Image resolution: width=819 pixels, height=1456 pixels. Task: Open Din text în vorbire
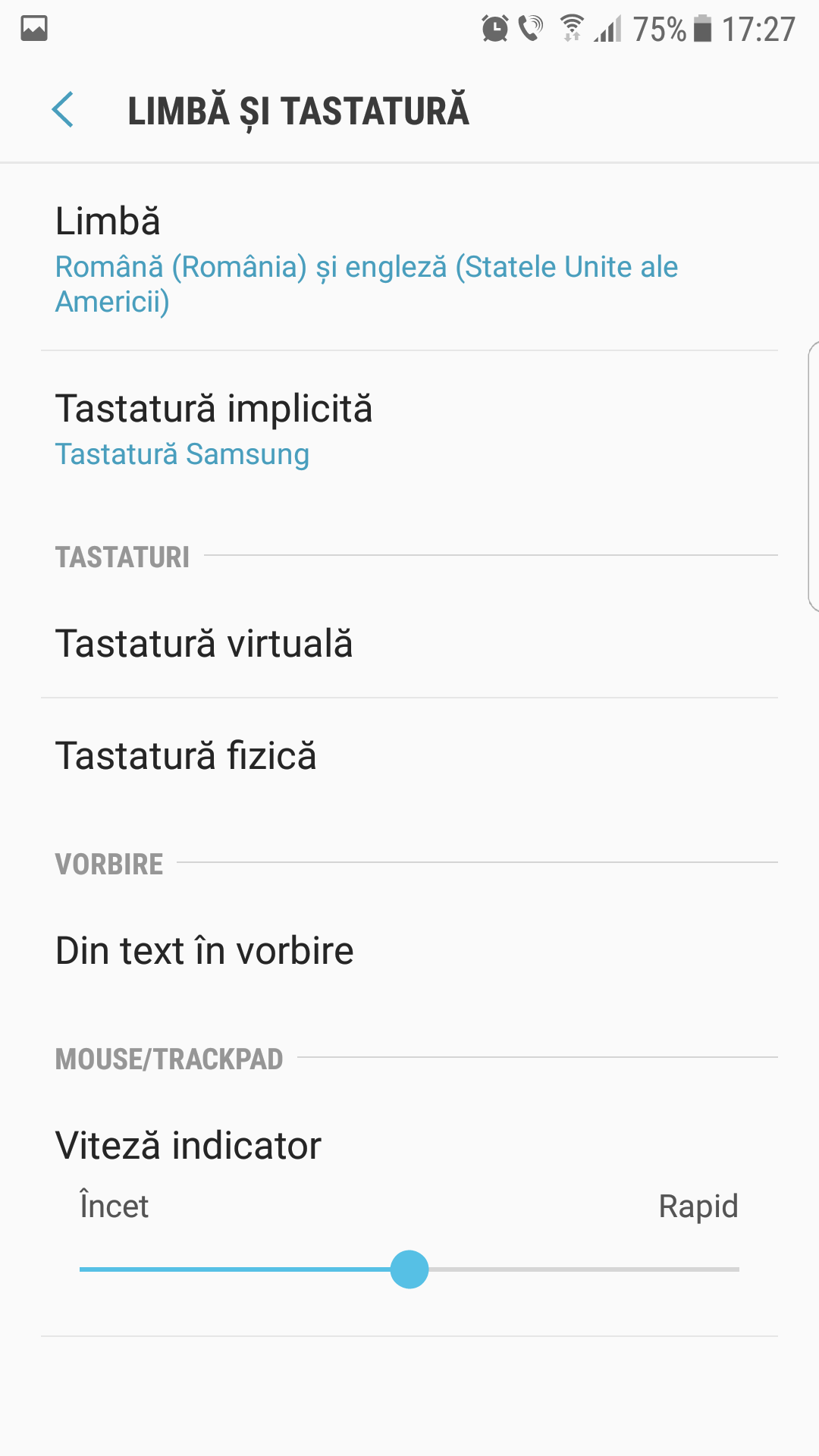click(409, 950)
